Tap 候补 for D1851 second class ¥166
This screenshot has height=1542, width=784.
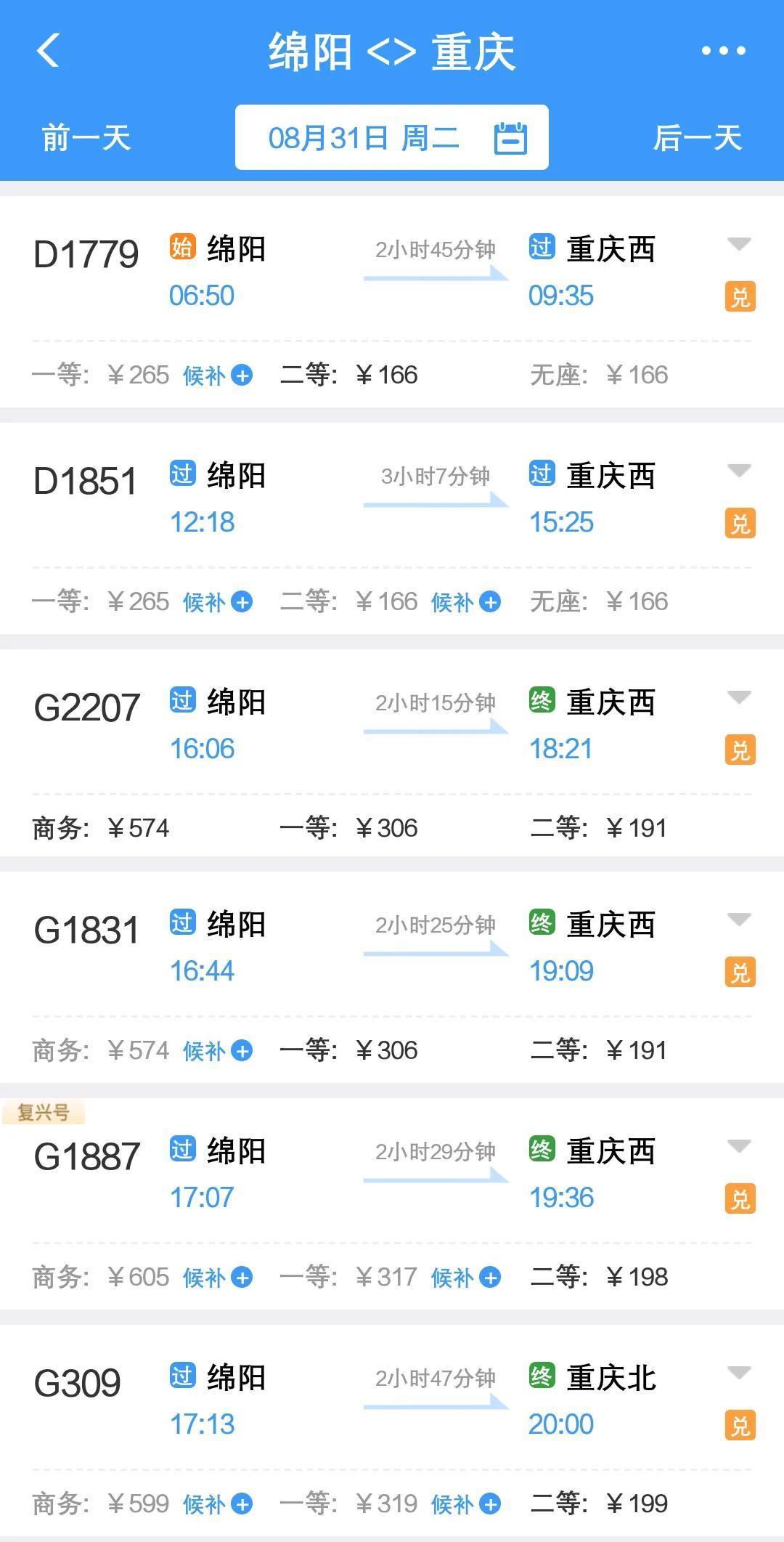466,602
